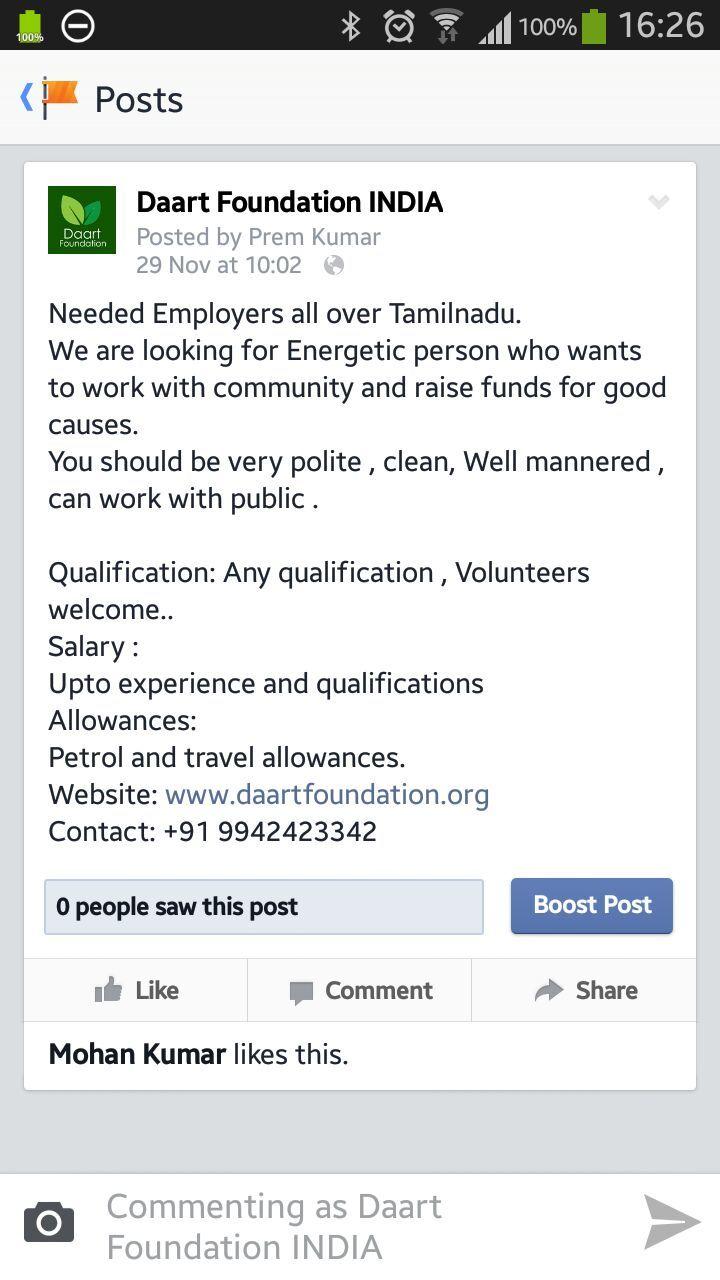View 0 people saw this post
This screenshot has width=720, height=1280.
264,907
